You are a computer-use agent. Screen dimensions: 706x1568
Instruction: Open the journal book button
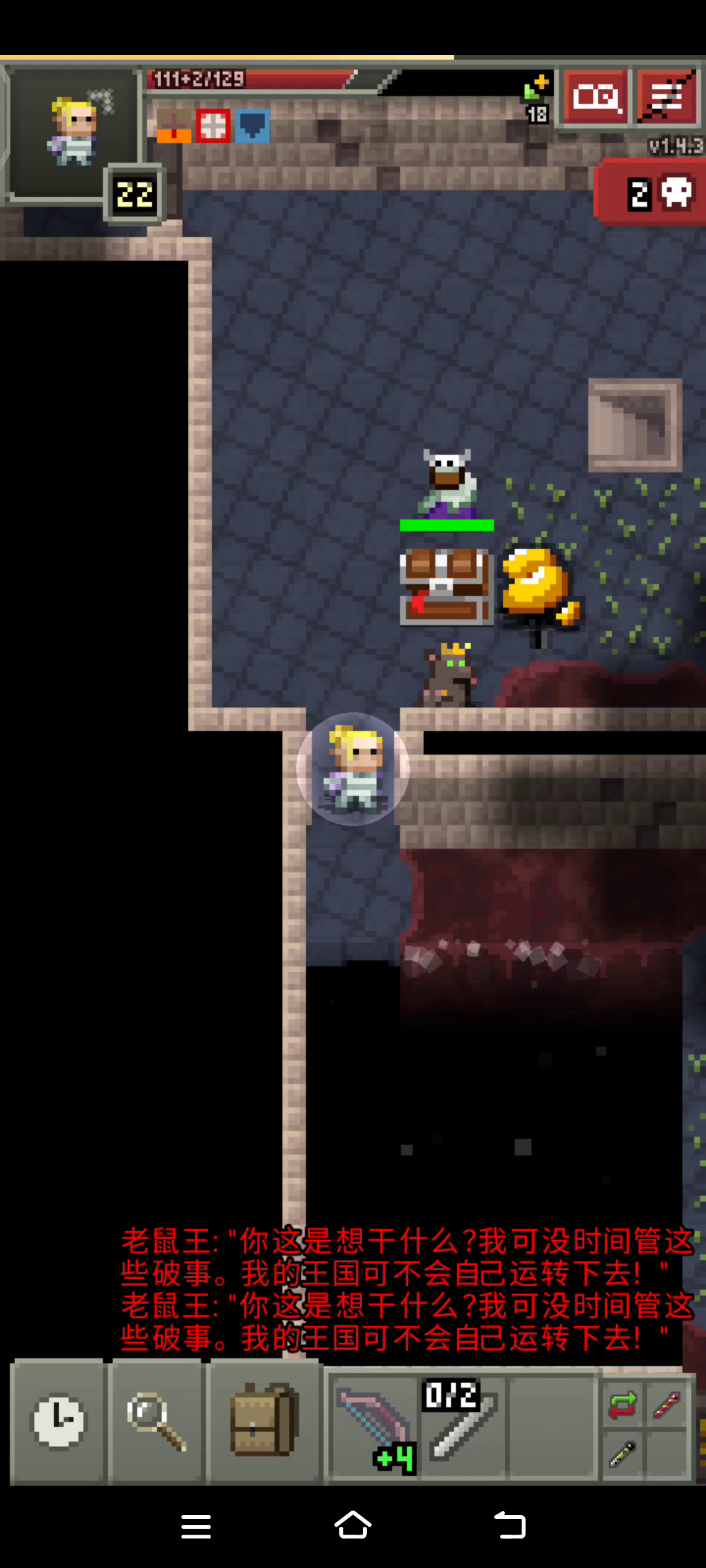point(596,97)
